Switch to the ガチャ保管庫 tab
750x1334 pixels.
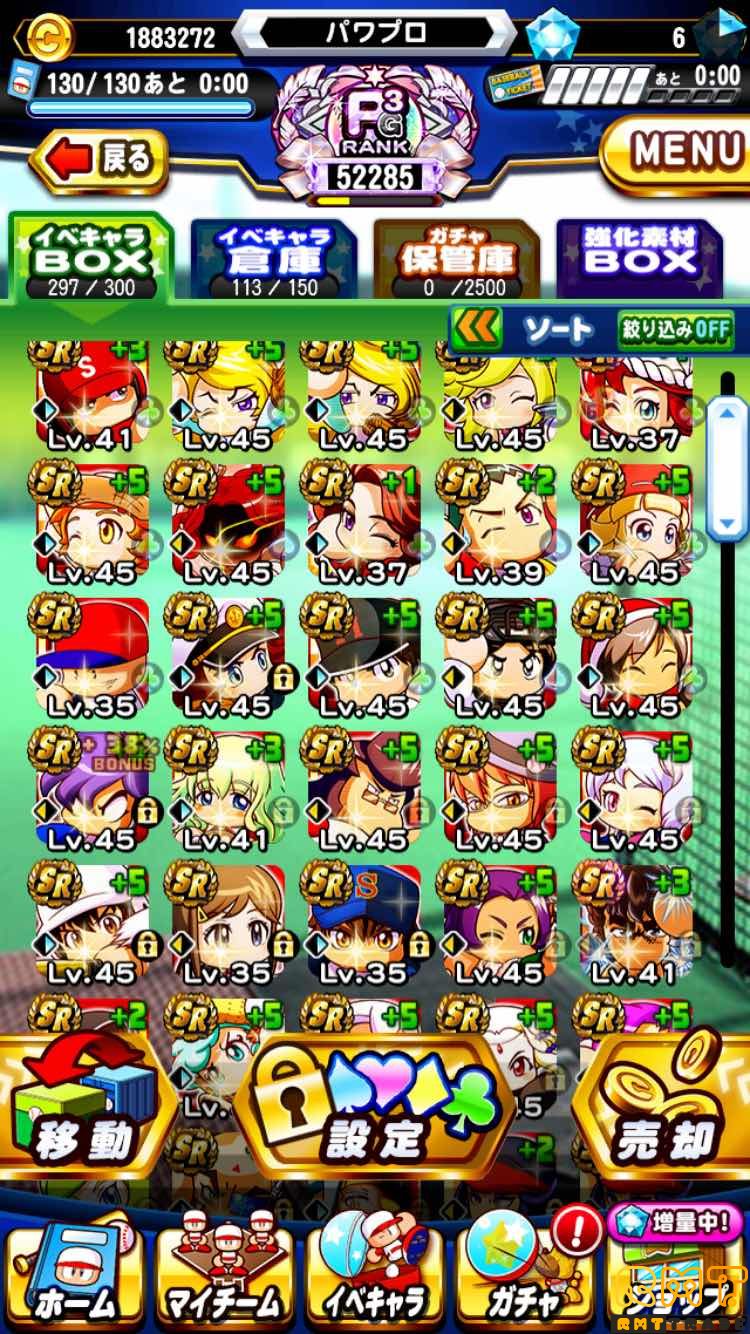pyautogui.click(x=456, y=260)
